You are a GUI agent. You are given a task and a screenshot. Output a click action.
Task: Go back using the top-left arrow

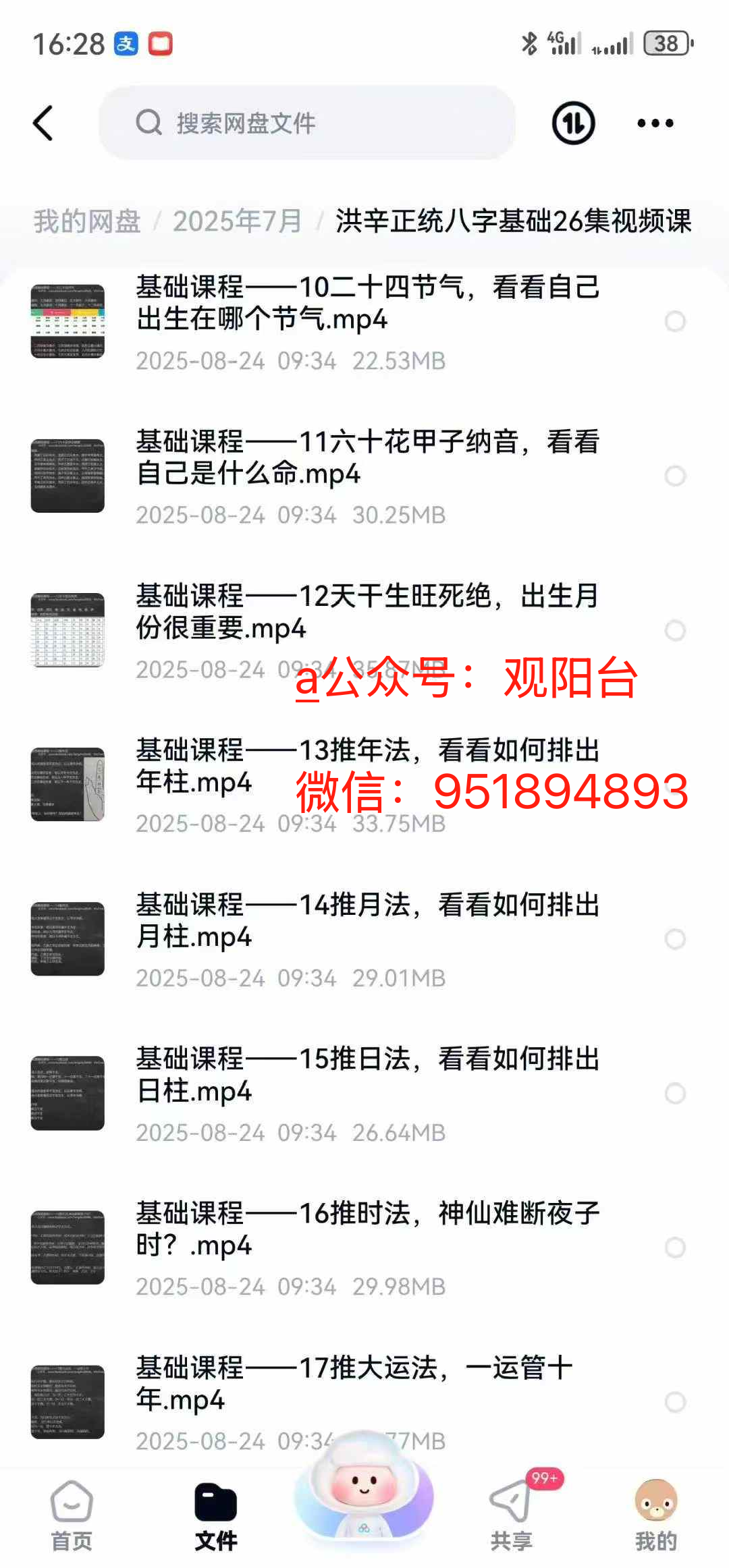43,123
